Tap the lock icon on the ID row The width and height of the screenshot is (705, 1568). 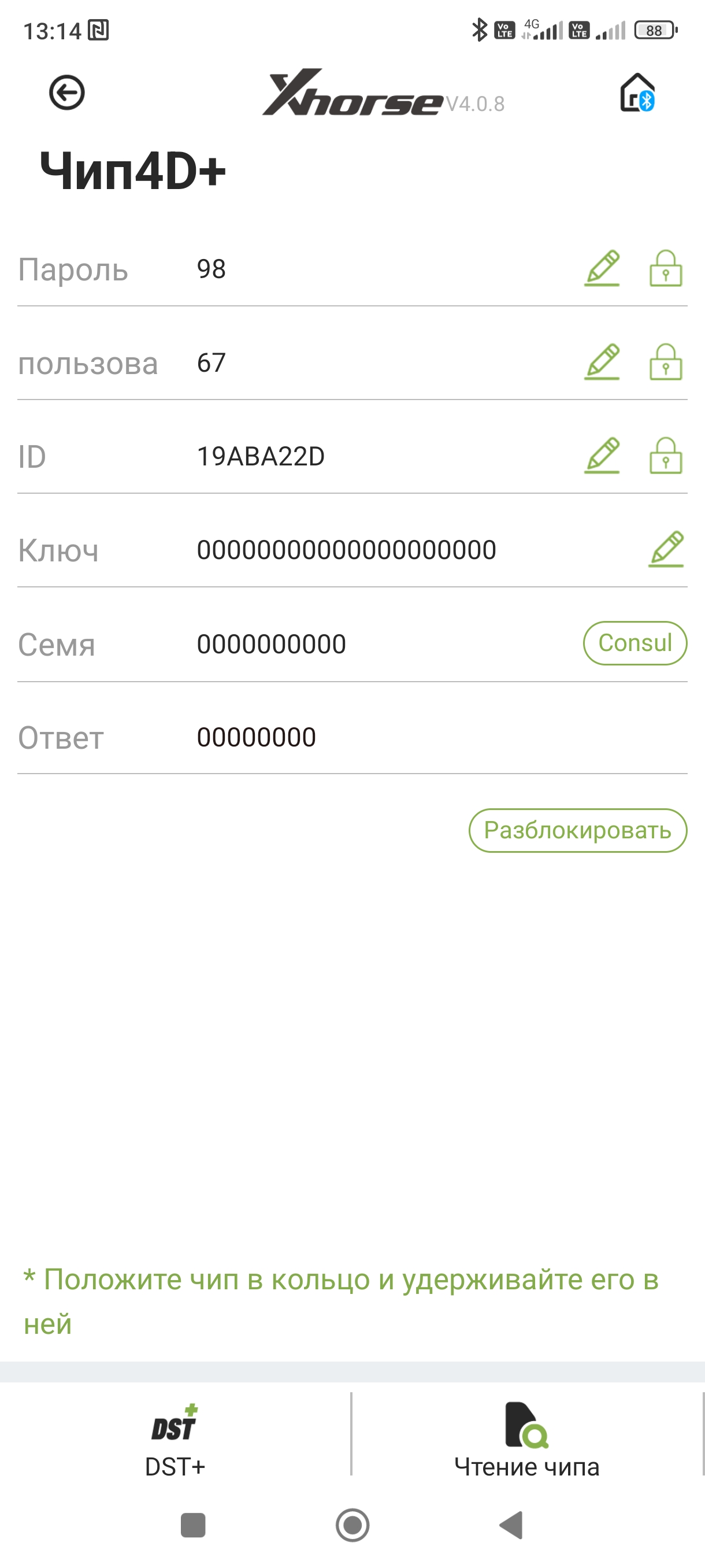[666, 455]
